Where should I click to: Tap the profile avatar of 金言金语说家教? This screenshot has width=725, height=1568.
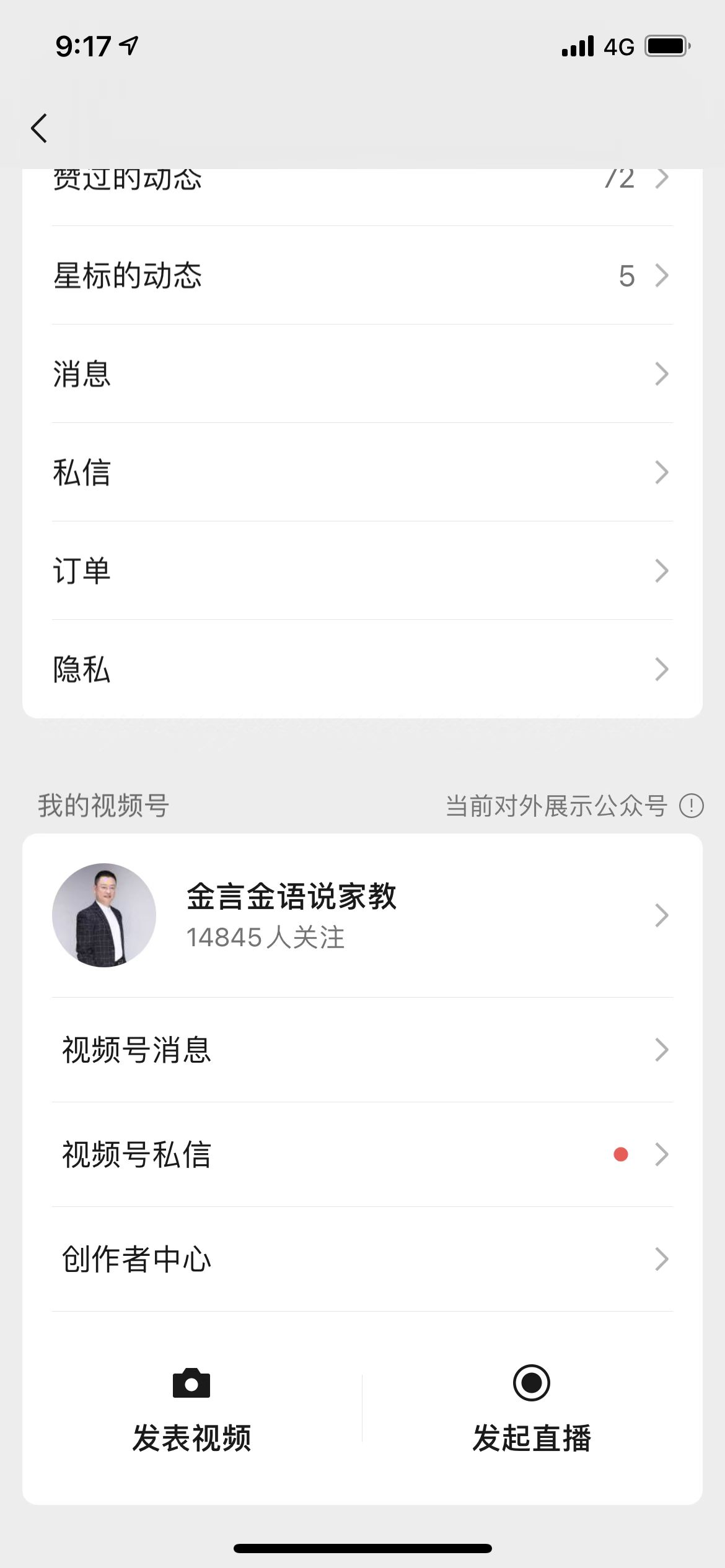click(x=104, y=913)
